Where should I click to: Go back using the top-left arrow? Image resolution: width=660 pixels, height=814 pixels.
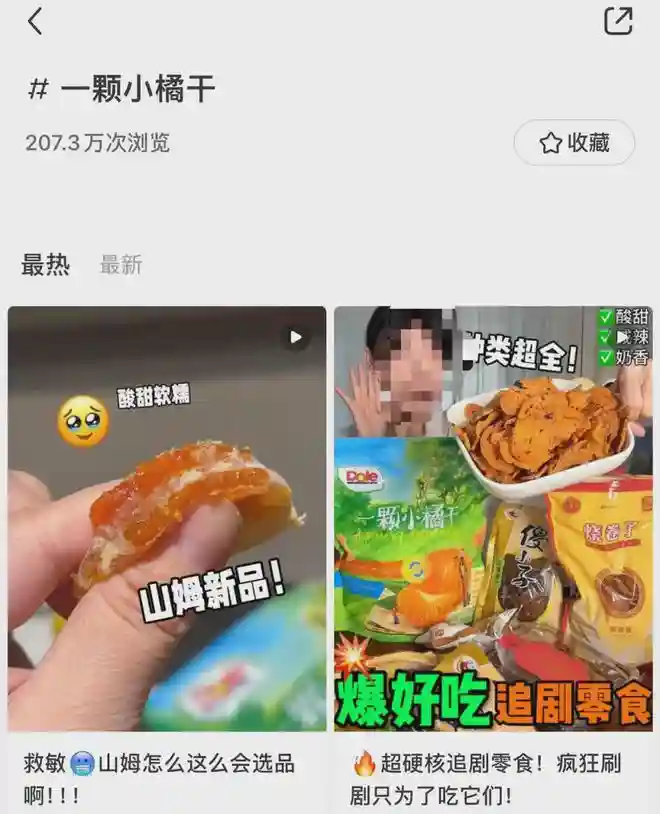[35, 21]
